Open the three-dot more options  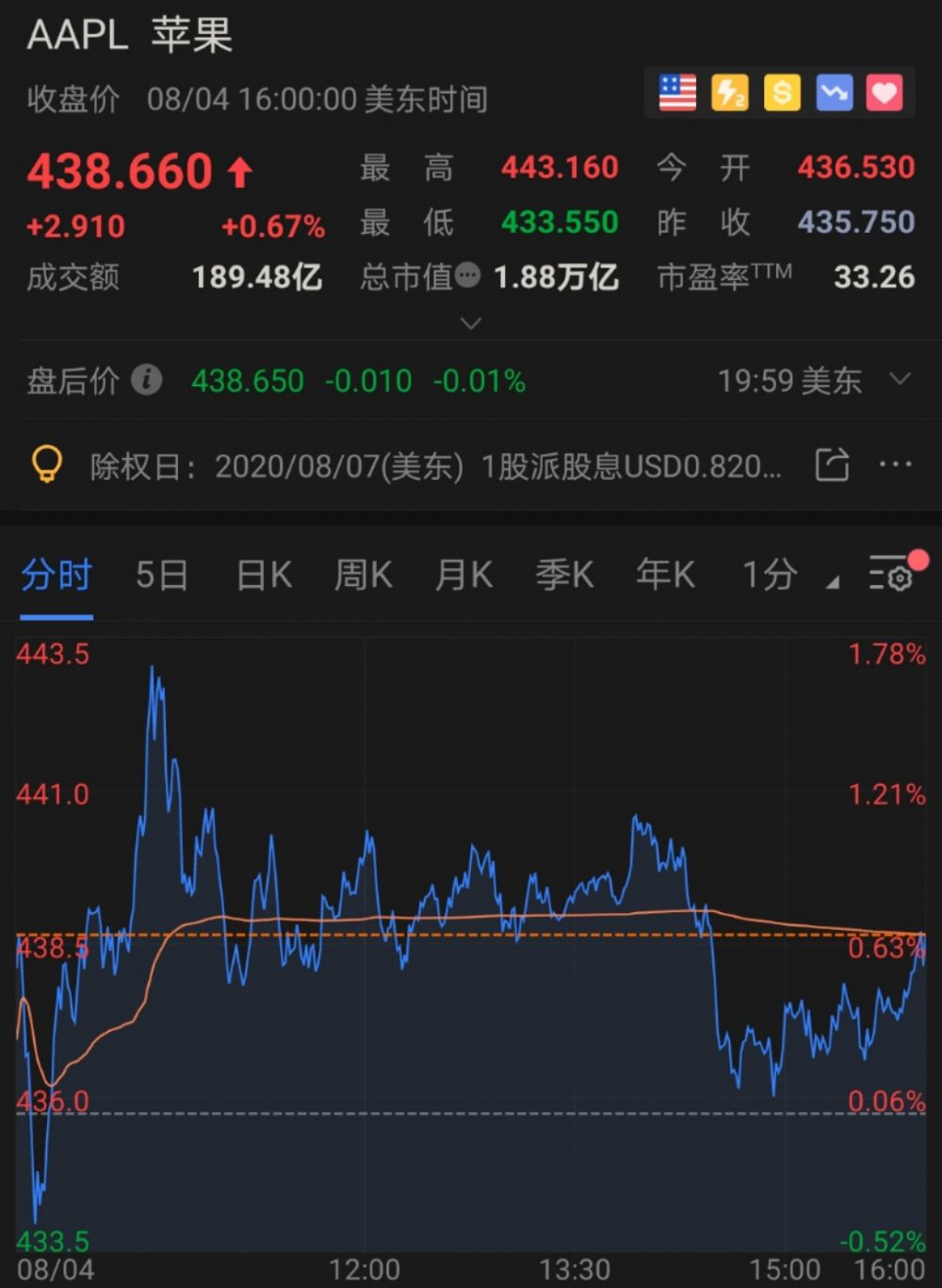pyautogui.click(x=895, y=465)
